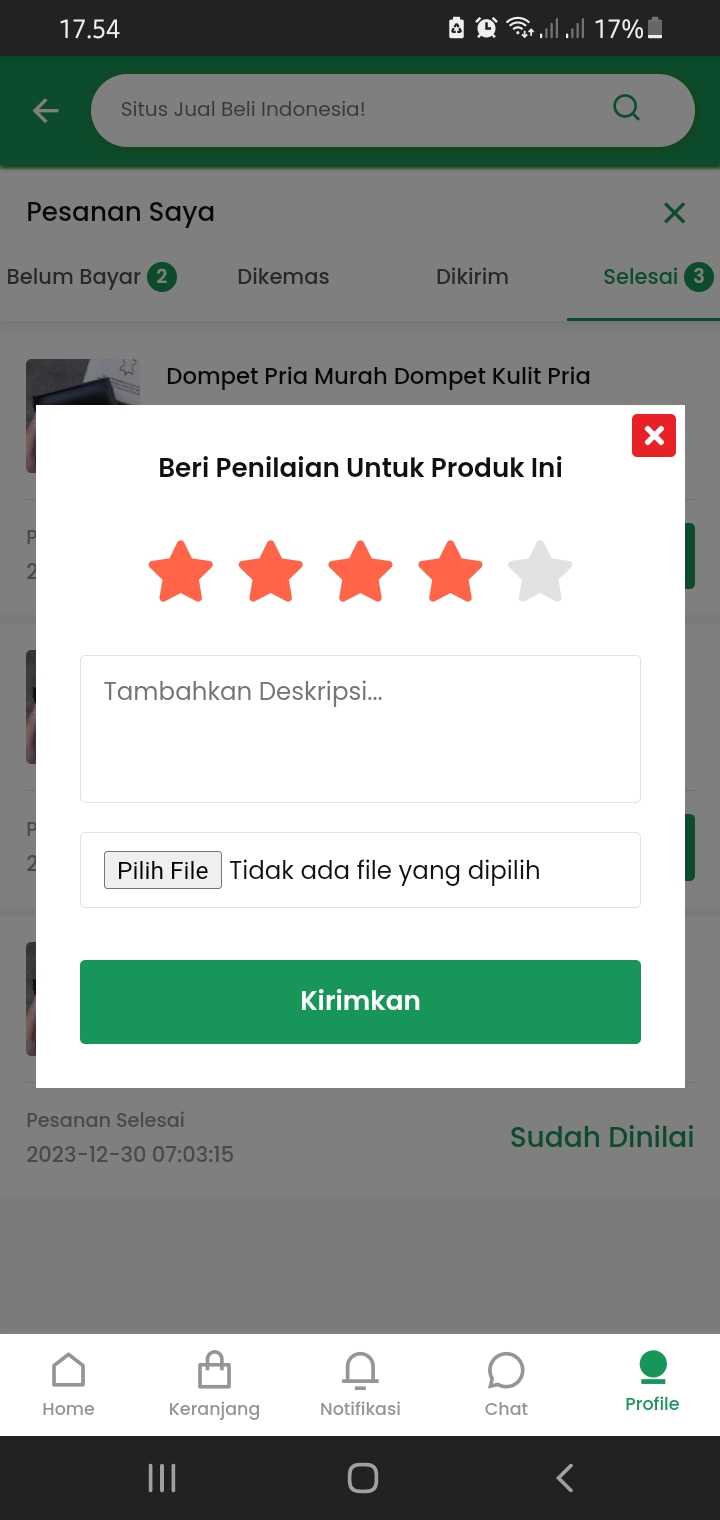Go to Keranjang cart
Viewport: 720px width, 1520px height.
(214, 1384)
